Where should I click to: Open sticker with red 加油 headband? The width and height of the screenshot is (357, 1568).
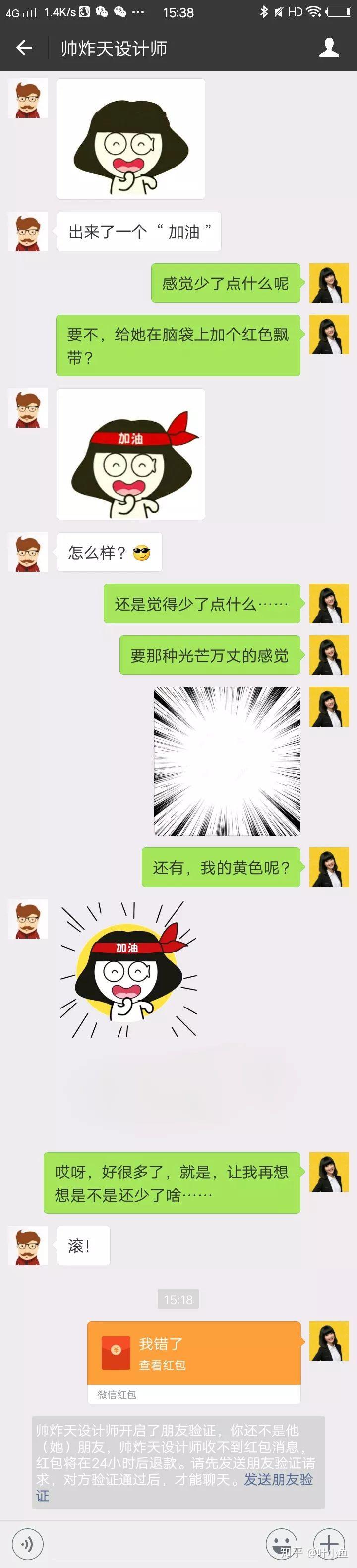click(x=130, y=454)
